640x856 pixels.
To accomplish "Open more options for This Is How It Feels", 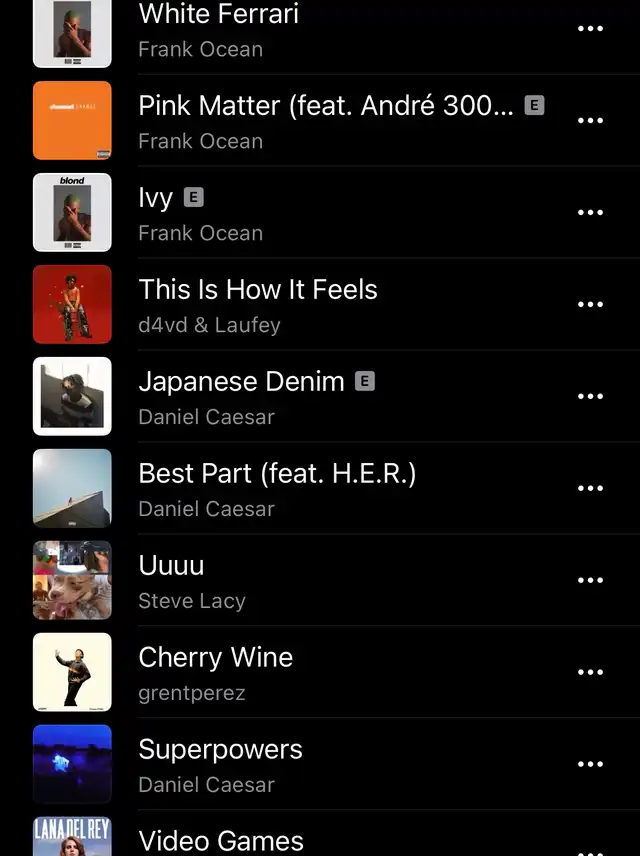I will click(x=590, y=305).
